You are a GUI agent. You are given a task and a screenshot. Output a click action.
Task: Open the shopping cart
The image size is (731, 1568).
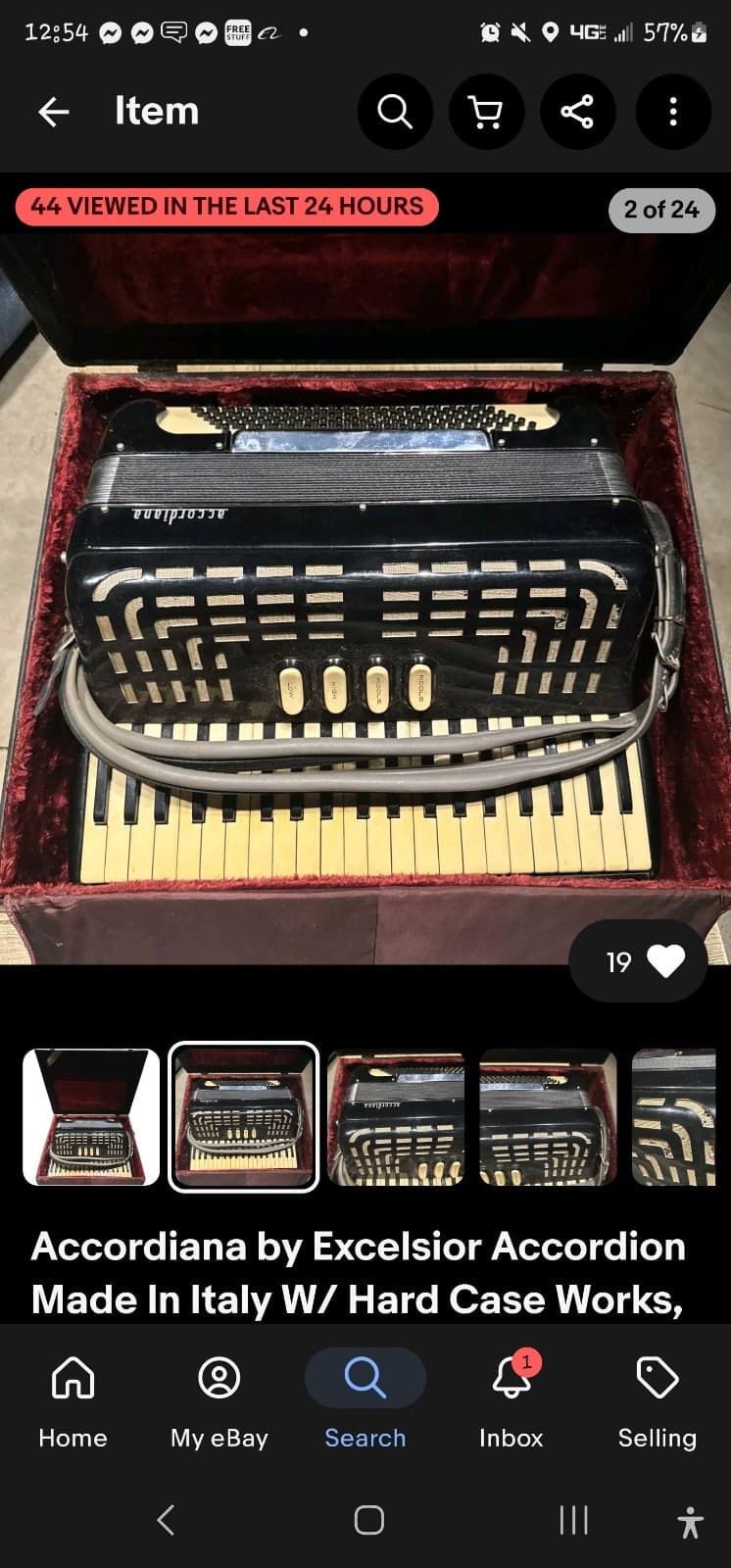coord(486,112)
